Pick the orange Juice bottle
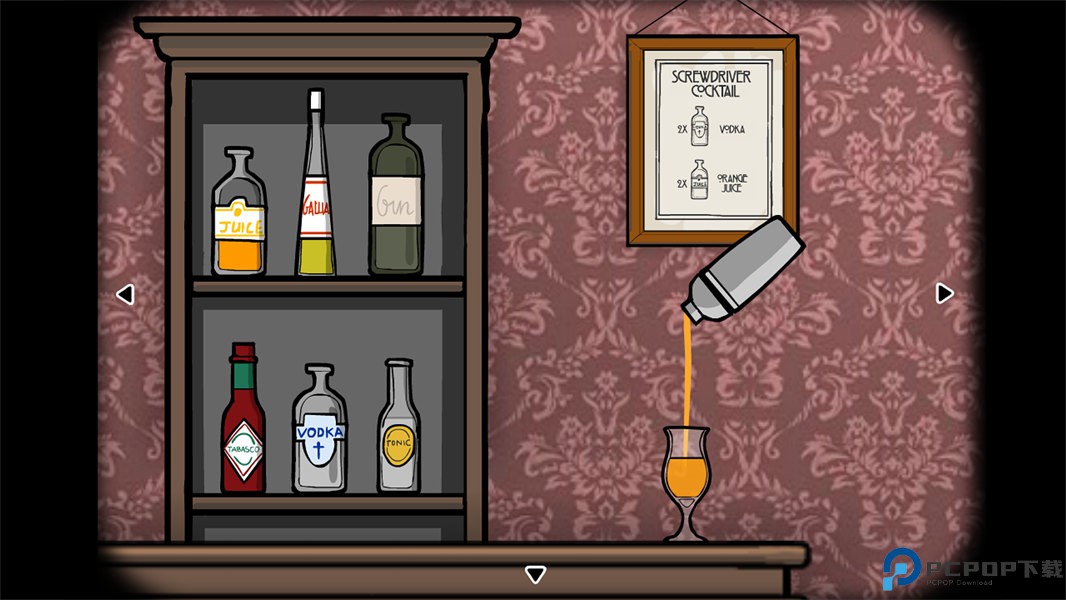Image resolution: width=1066 pixels, height=600 pixels. pos(239,222)
